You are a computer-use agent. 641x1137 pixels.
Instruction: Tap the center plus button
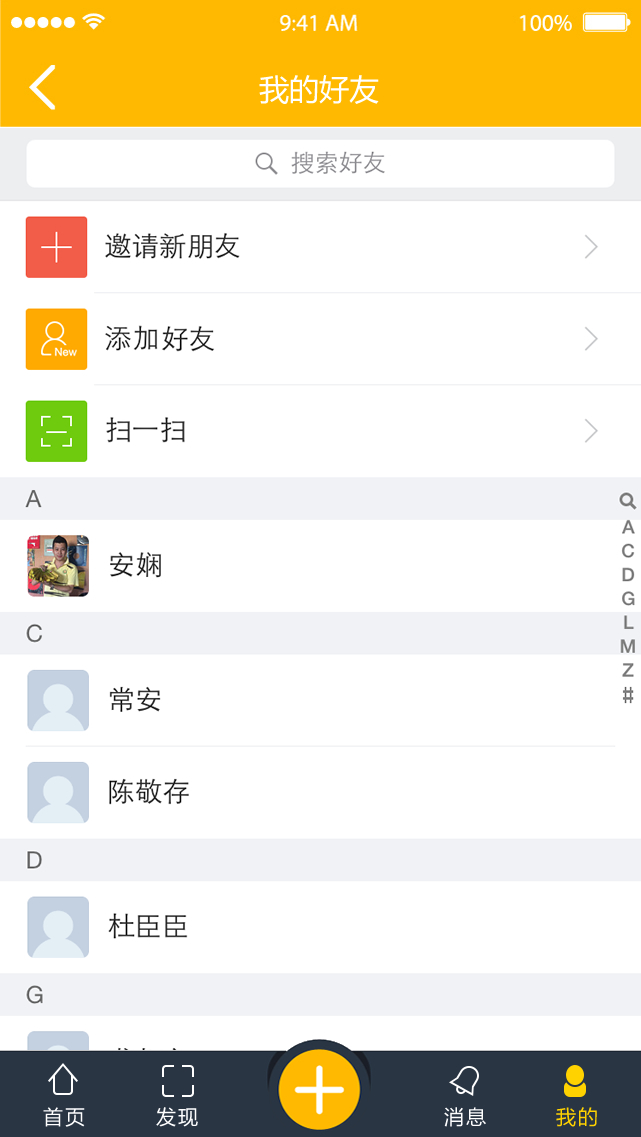tap(319, 1089)
